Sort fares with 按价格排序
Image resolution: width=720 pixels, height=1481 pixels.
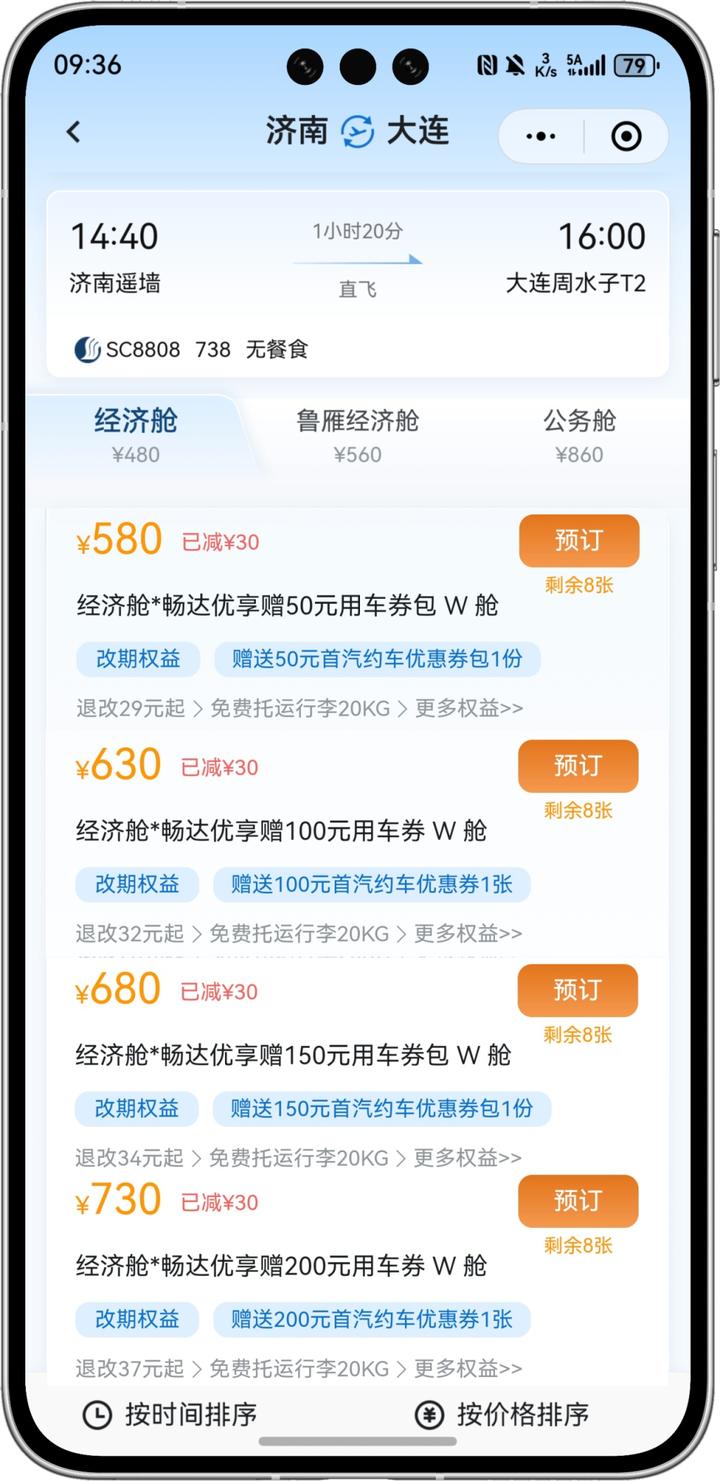pos(502,1414)
